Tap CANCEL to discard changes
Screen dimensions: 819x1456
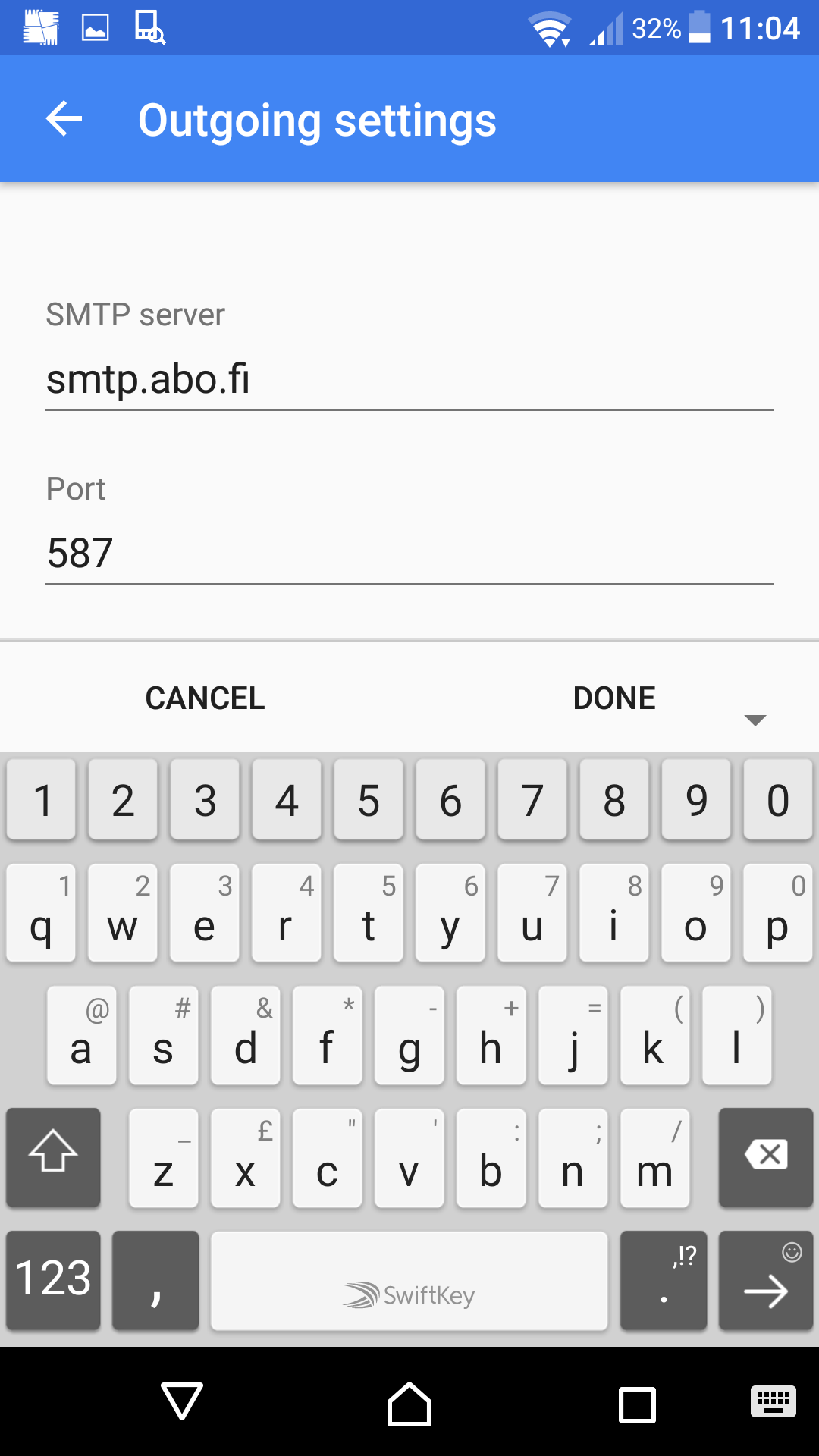click(205, 698)
